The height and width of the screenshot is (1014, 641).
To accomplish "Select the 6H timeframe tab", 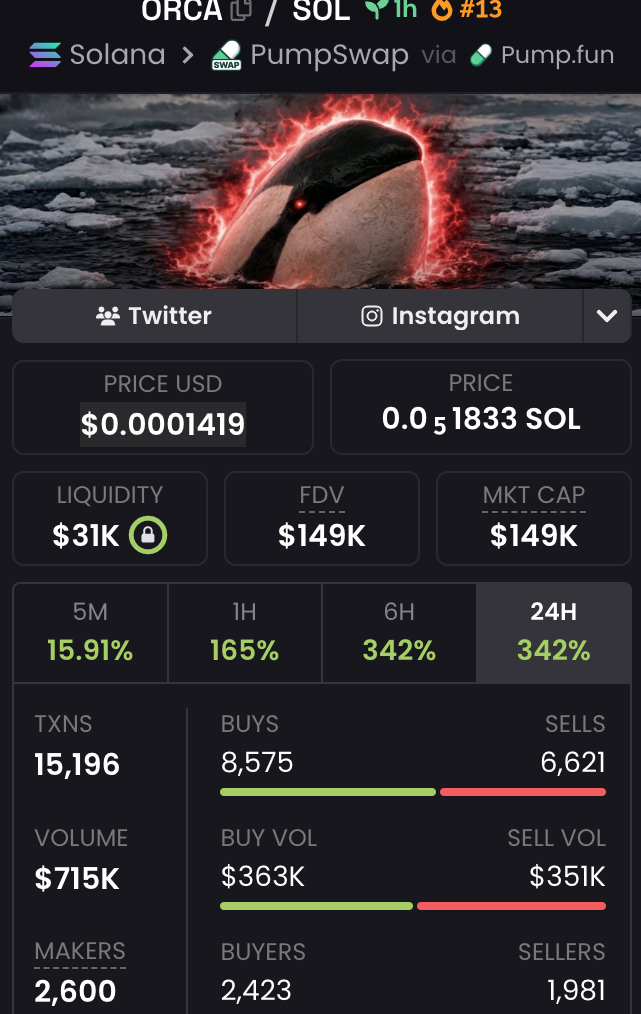I will coord(399,632).
